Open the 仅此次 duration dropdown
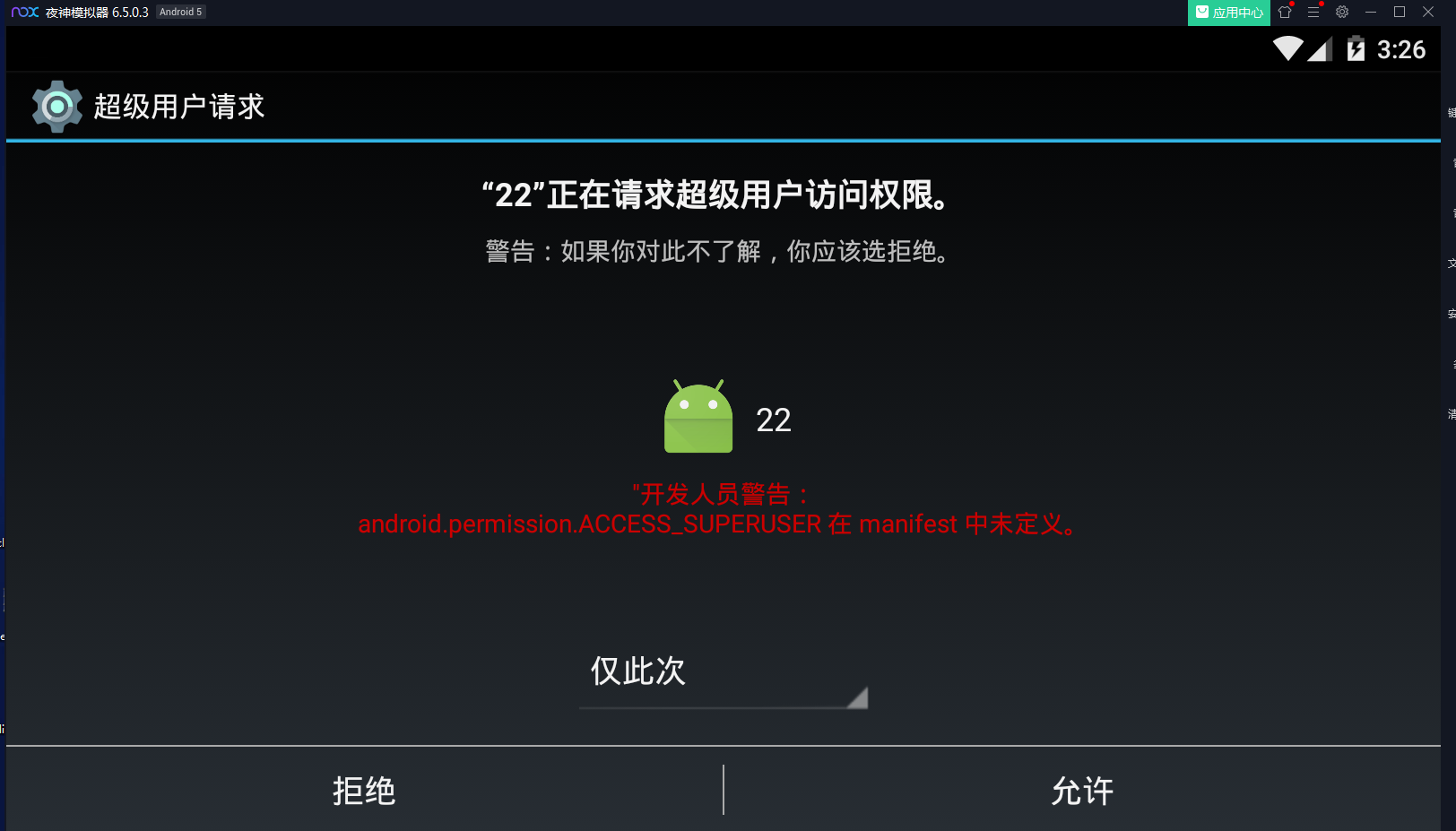This screenshot has width=1456, height=831. click(x=723, y=676)
